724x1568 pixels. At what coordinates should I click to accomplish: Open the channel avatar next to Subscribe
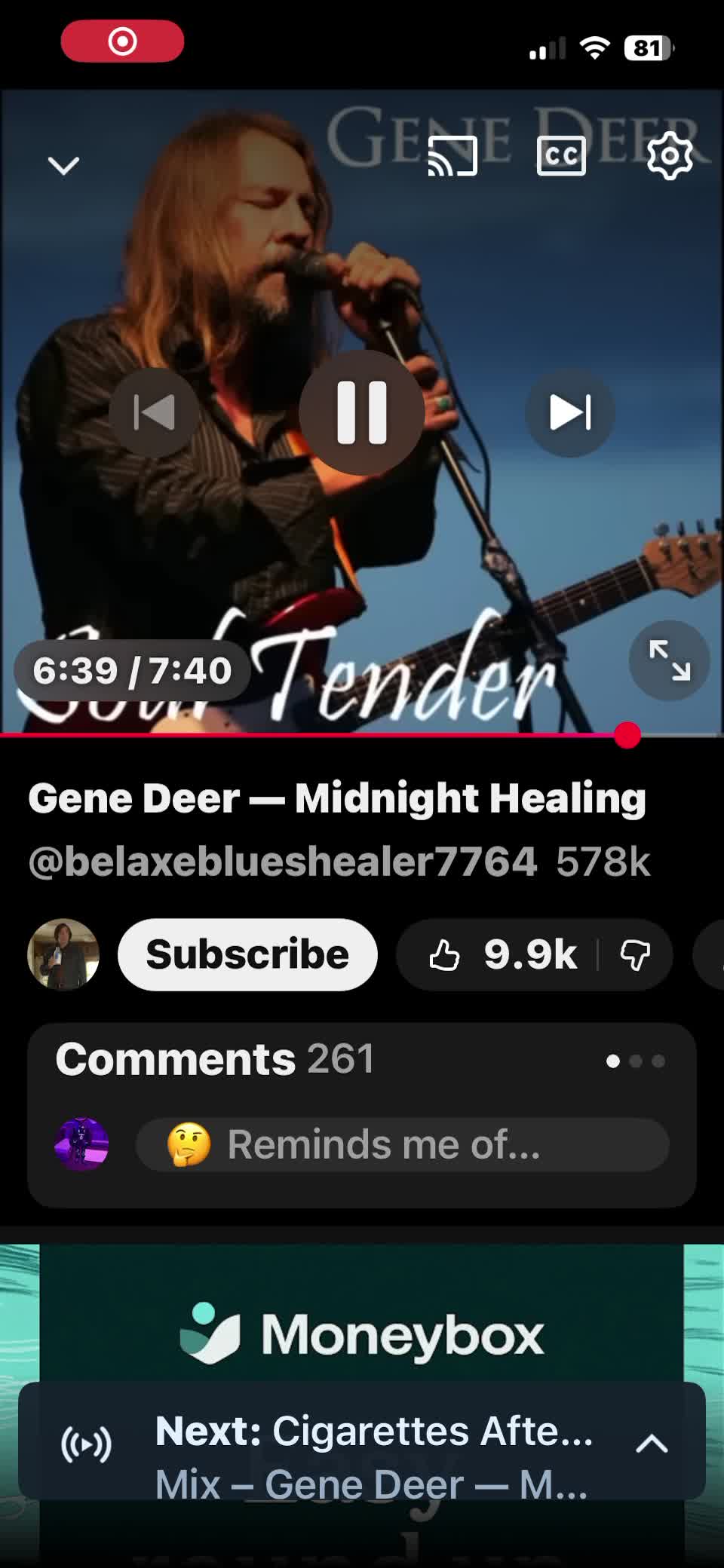click(63, 954)
